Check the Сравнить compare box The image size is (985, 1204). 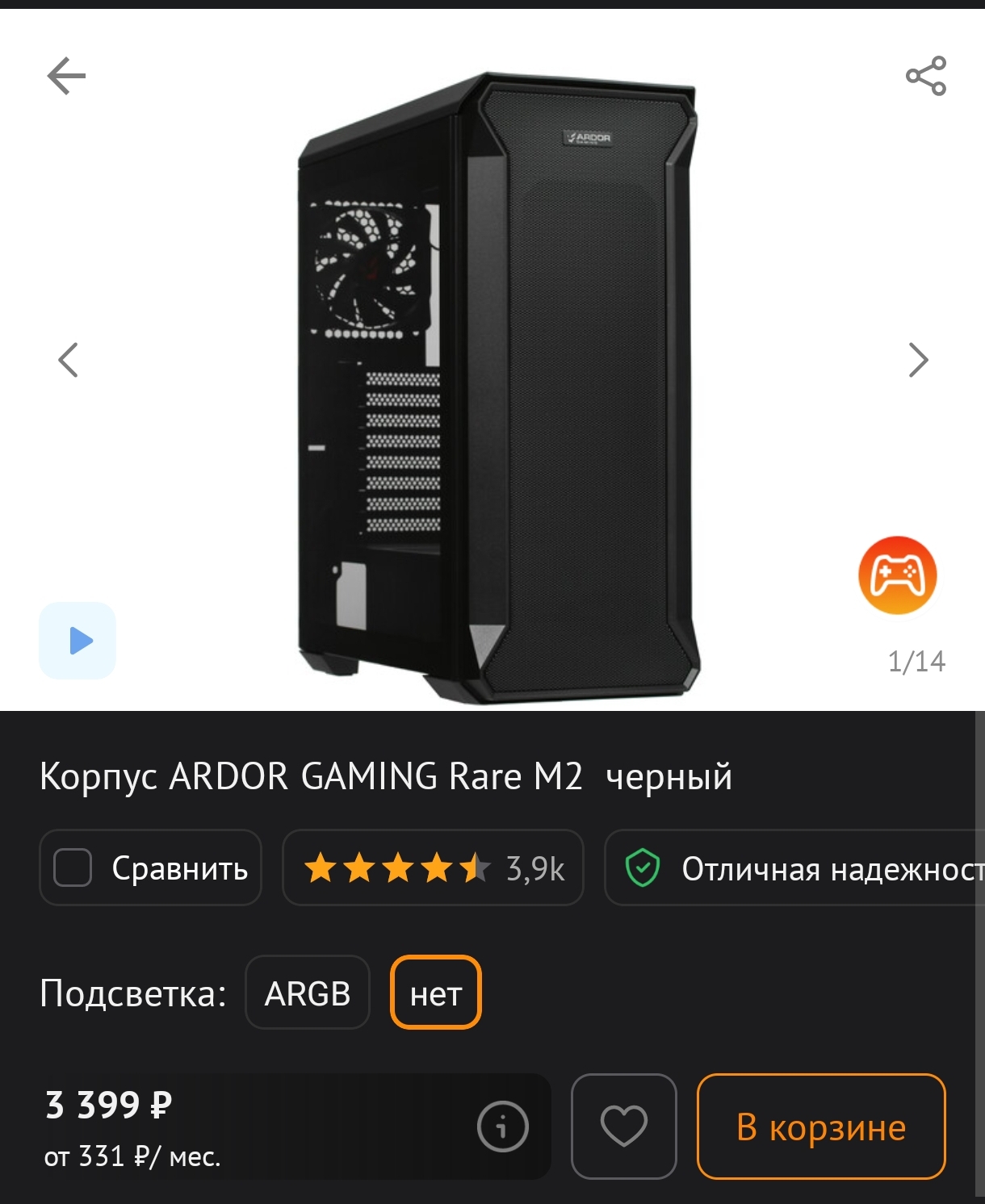(x=73, y=868)
